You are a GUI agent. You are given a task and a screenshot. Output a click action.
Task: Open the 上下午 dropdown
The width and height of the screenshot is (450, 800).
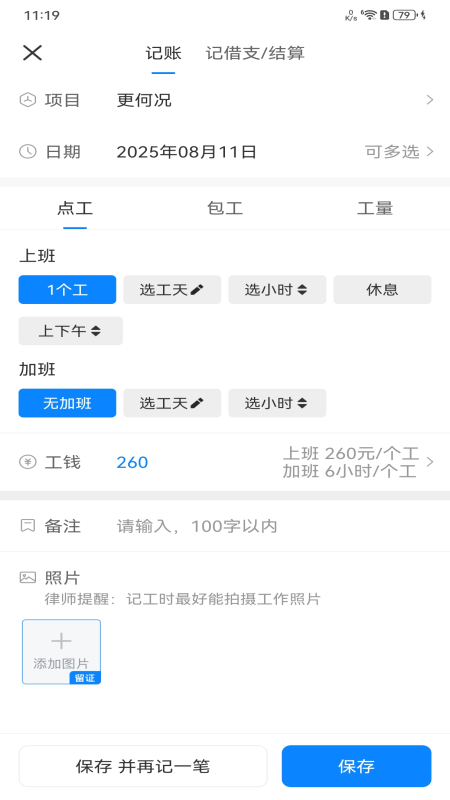click(70, 331)
